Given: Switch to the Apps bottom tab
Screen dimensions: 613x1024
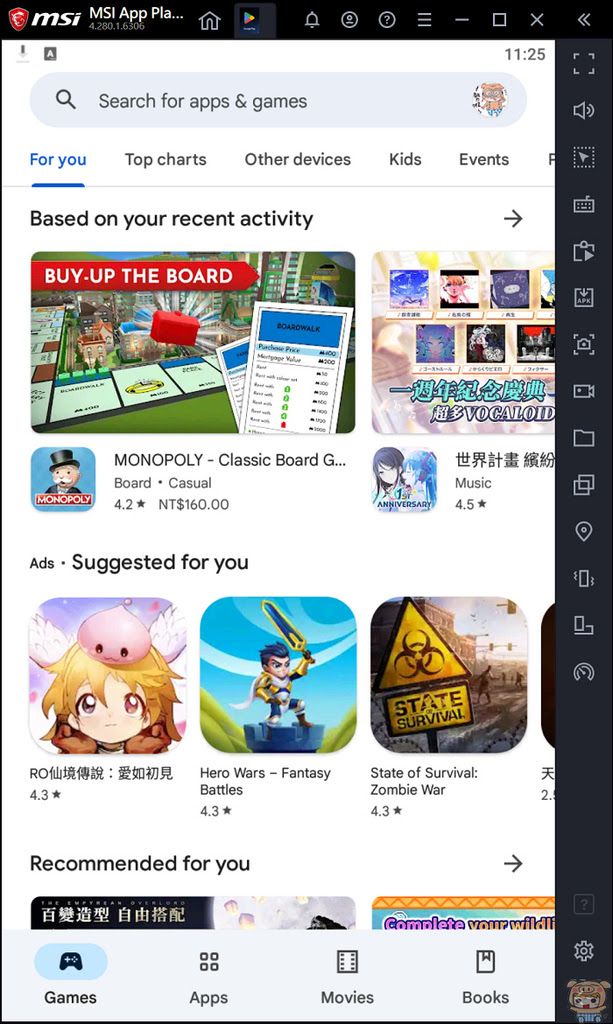Looking at the screenshot, I should coord(208,976).
